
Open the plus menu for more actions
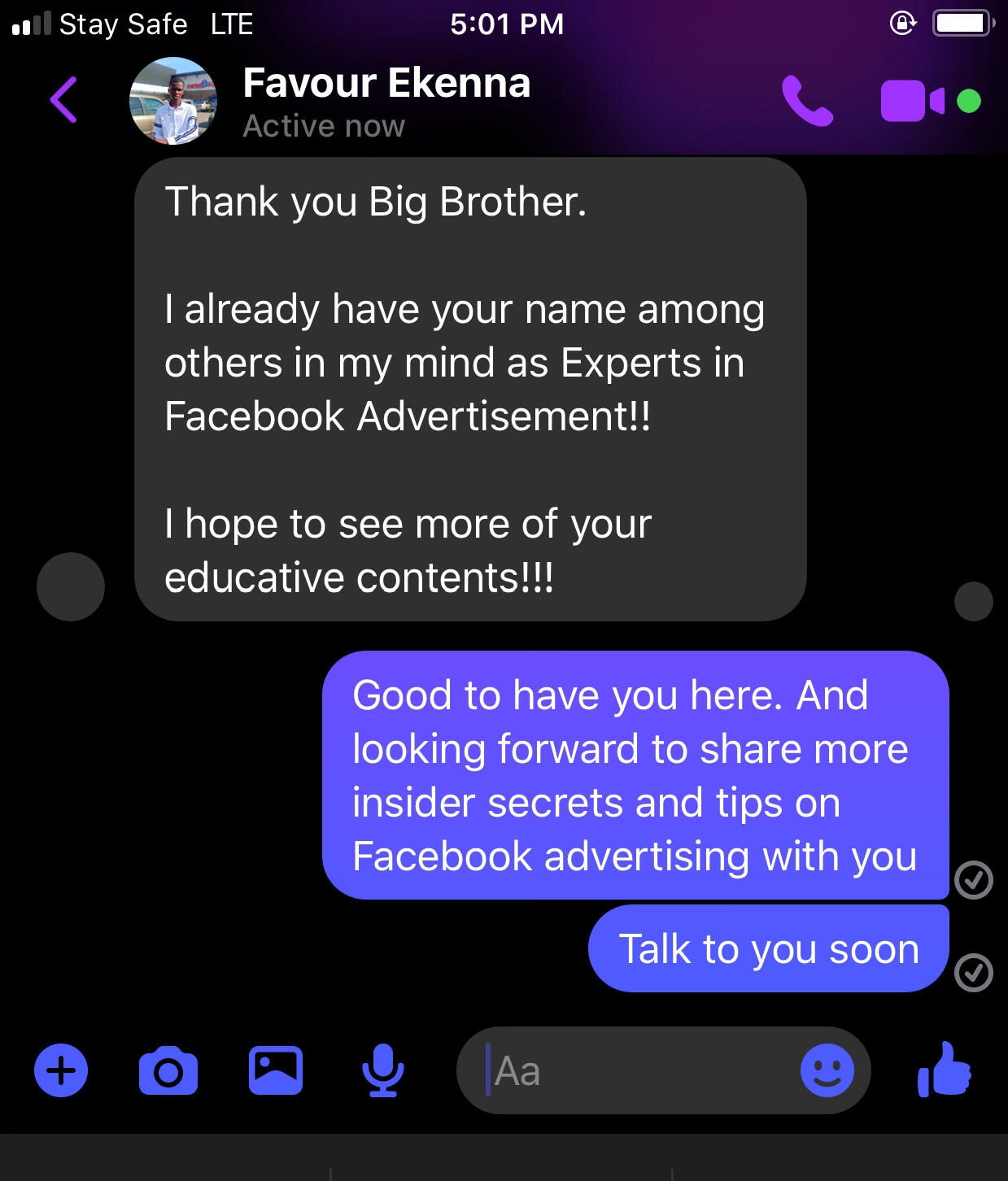coord(61,1070)
